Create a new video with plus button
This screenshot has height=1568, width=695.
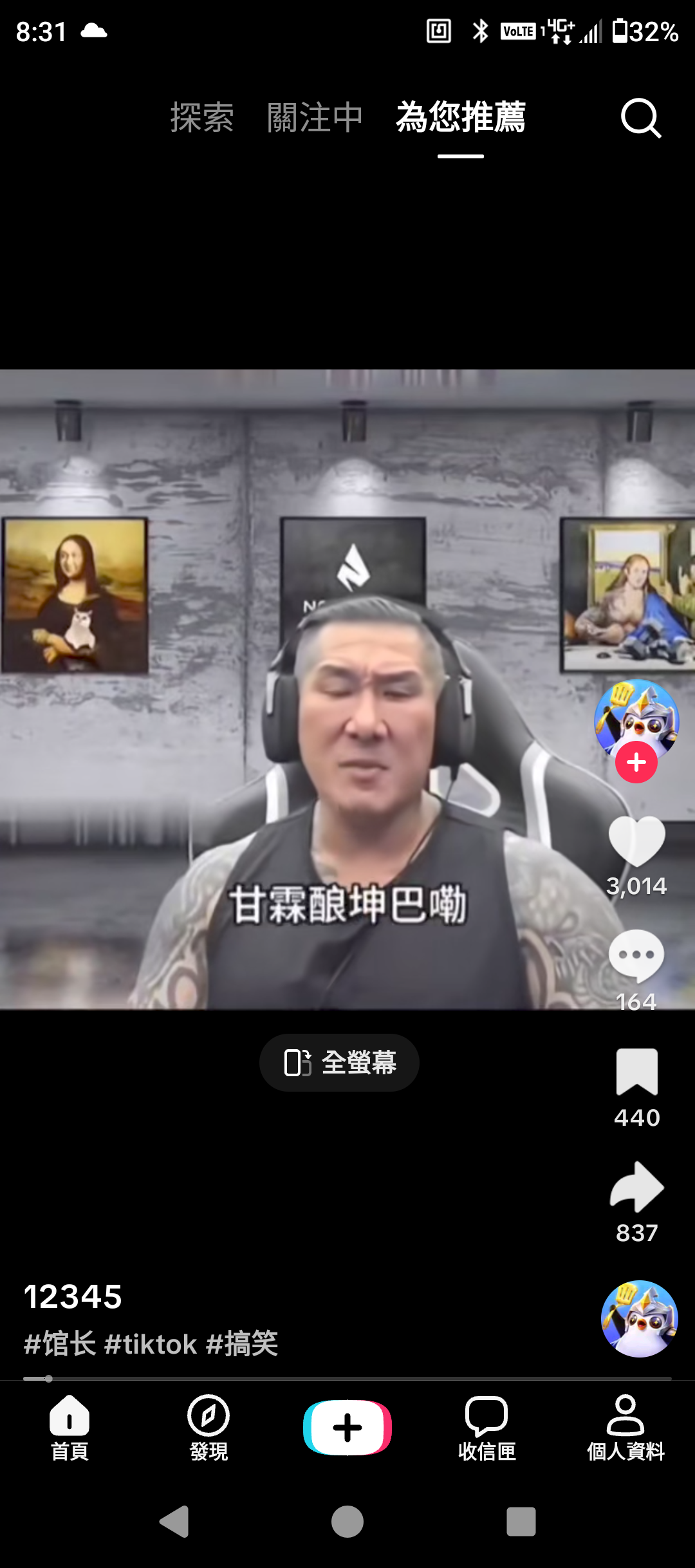tap(347, 1428)
